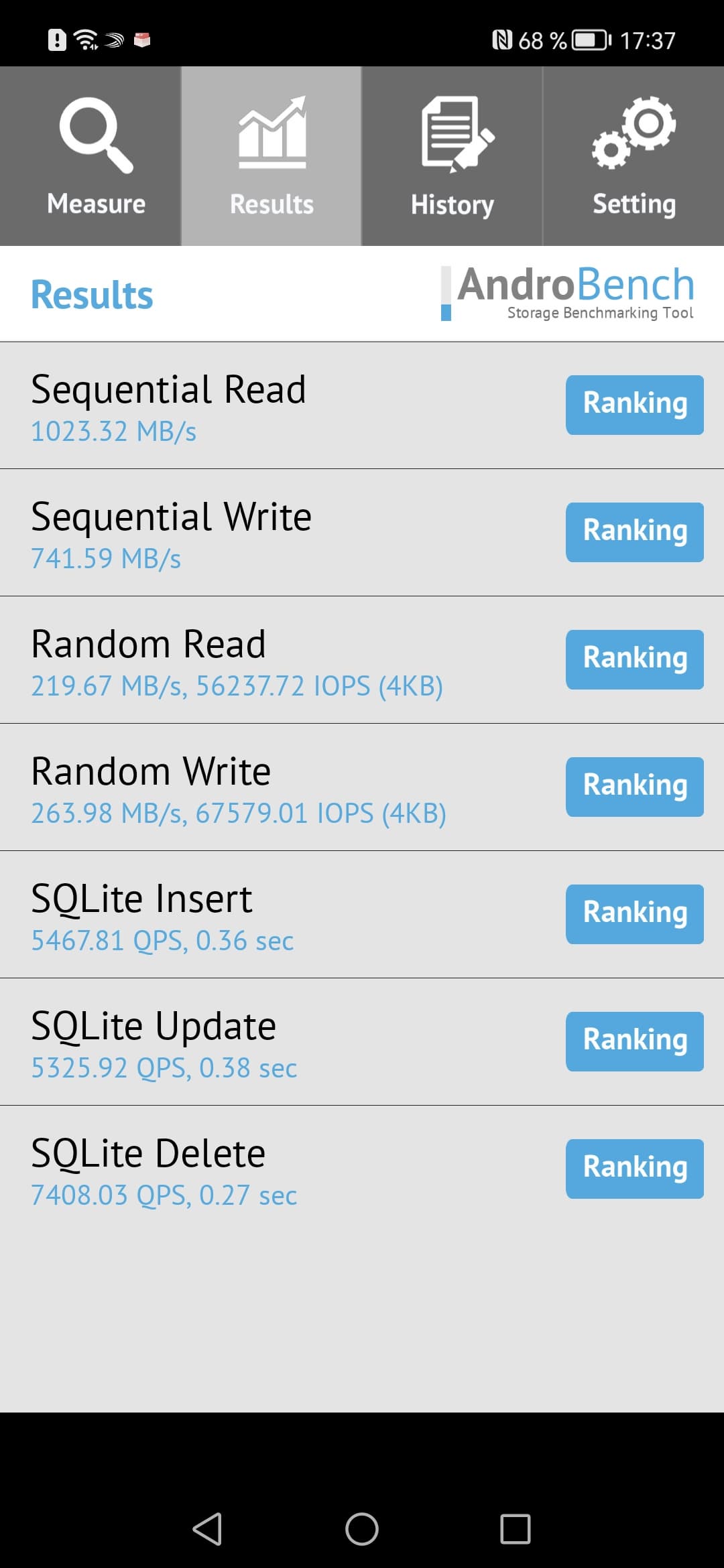This screenshot has height=1568, width=724.
Task: Open the Random Read ranking
Action: 634,659
